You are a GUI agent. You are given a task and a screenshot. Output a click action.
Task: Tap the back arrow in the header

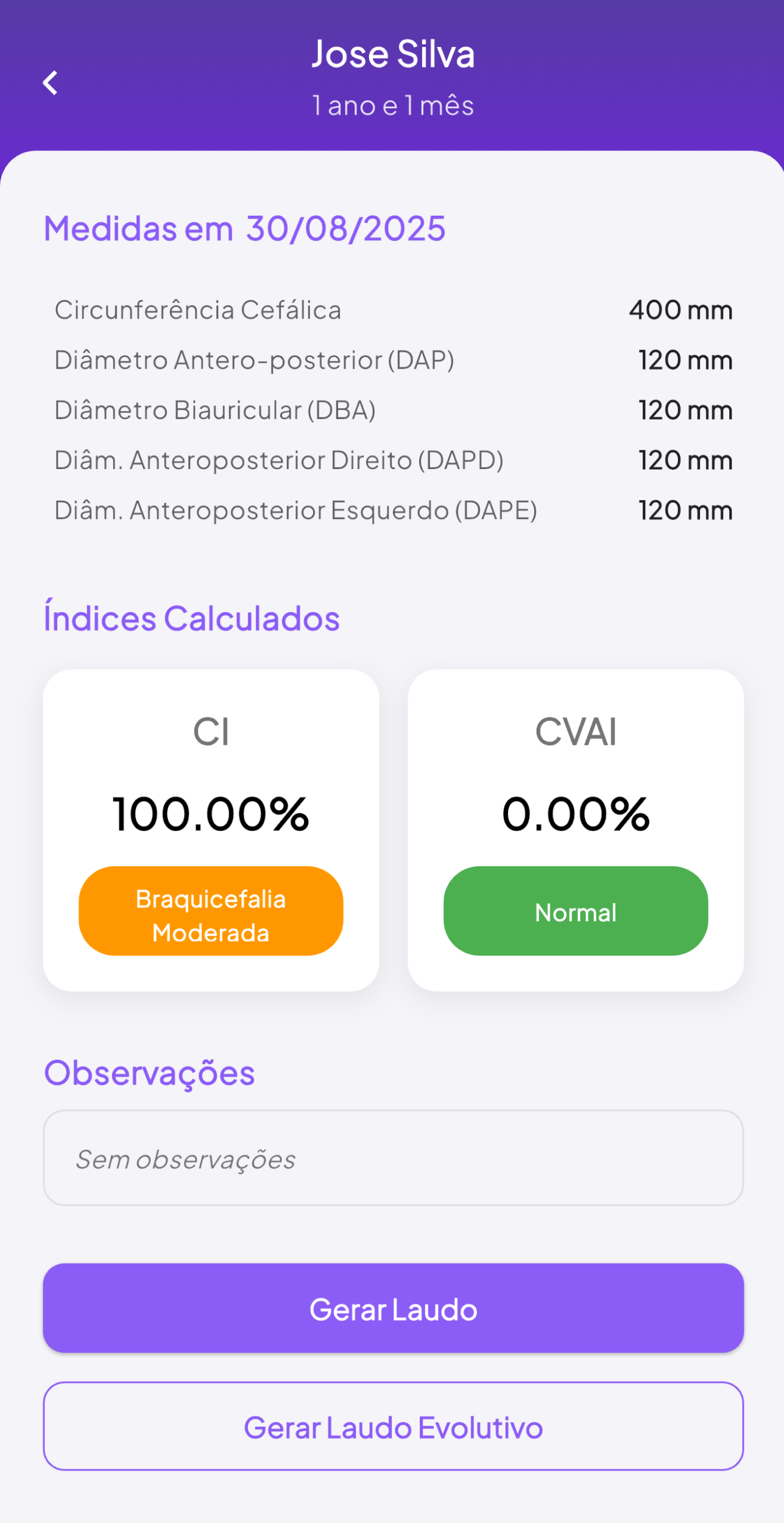point(51,83)
